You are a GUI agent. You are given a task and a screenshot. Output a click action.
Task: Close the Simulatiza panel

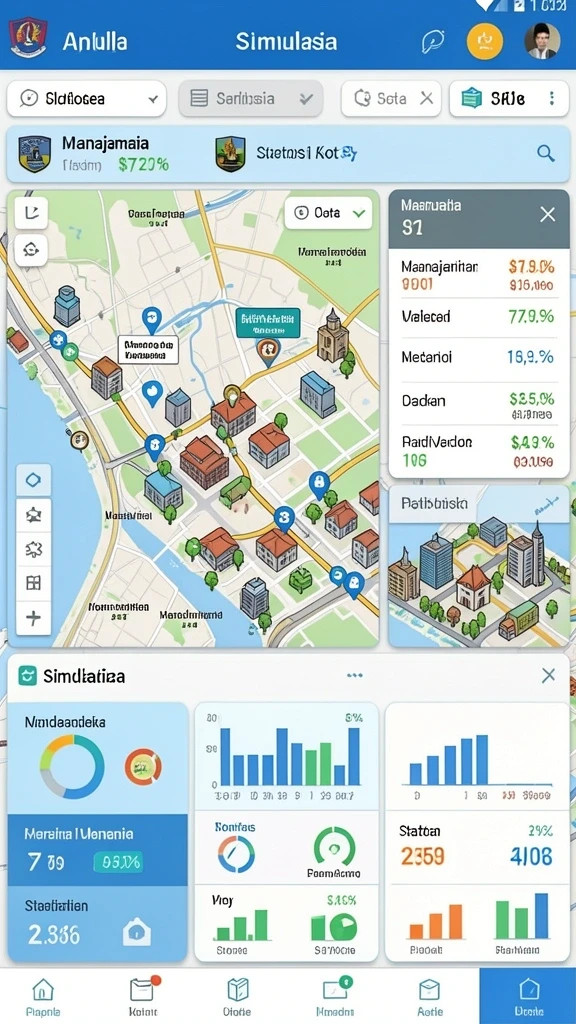coord(549,675)
